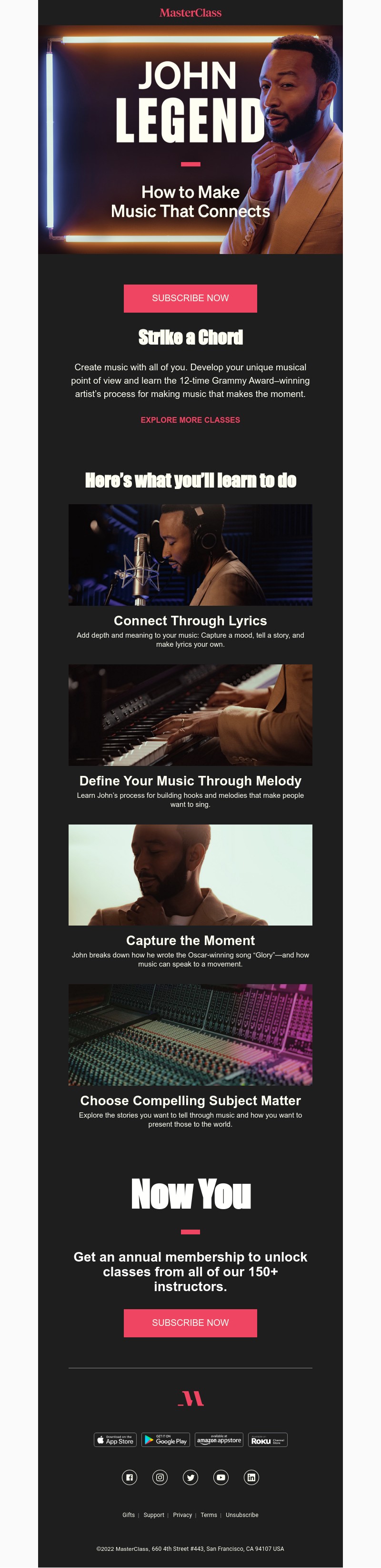Open the Amazon Appstore badge

[x=219, y=1440]
